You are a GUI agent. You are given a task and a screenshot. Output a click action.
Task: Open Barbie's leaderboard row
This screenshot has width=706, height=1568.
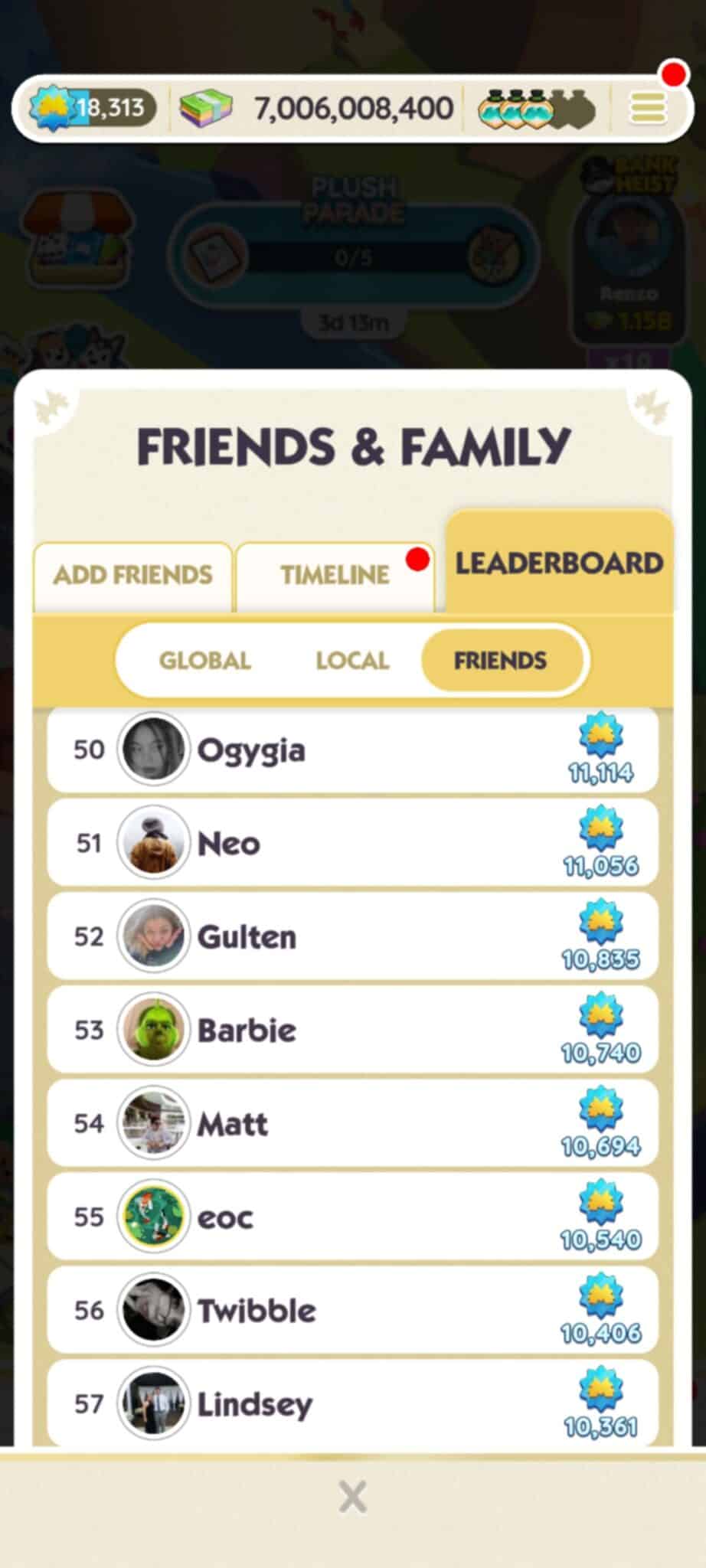pos(352,1030)
